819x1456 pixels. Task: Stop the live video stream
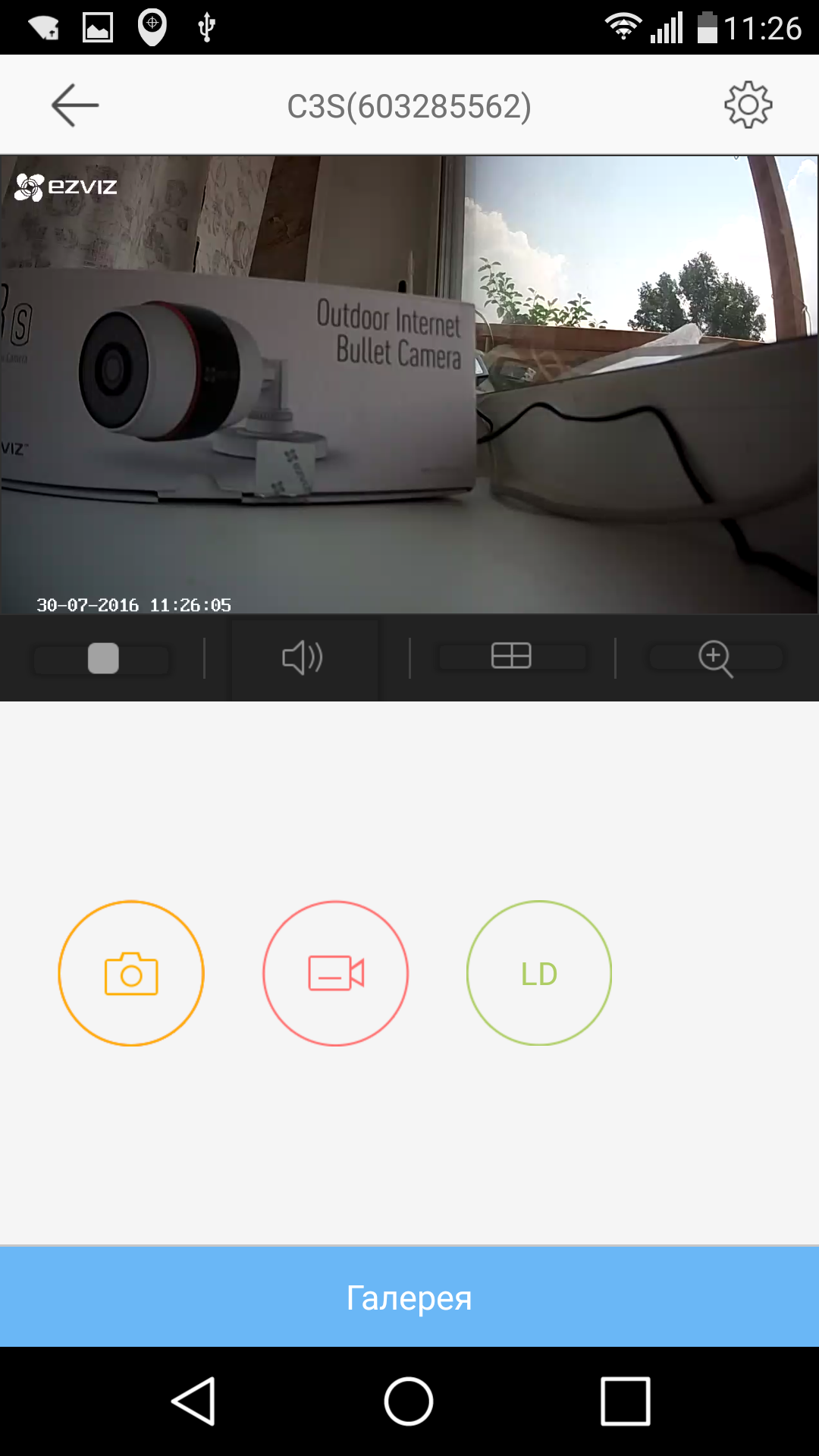tap(103, 658)
